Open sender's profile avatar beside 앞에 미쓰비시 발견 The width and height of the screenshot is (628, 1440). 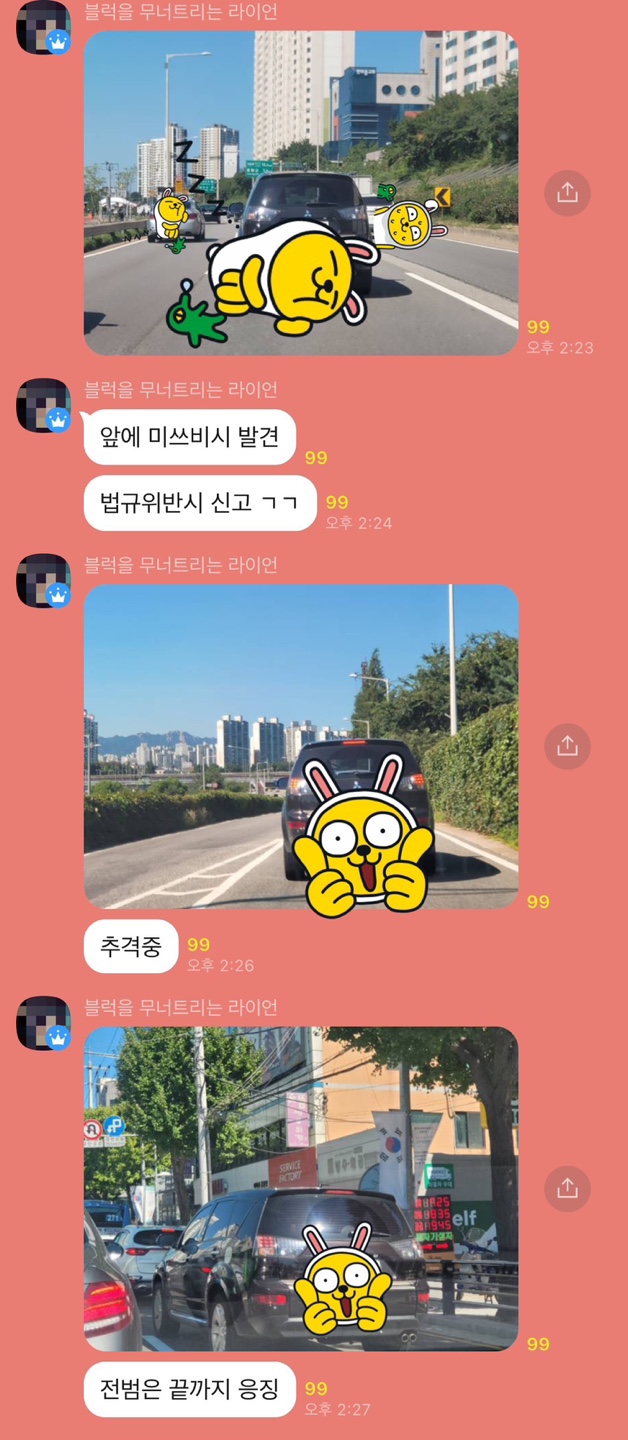tap(42, 405)
